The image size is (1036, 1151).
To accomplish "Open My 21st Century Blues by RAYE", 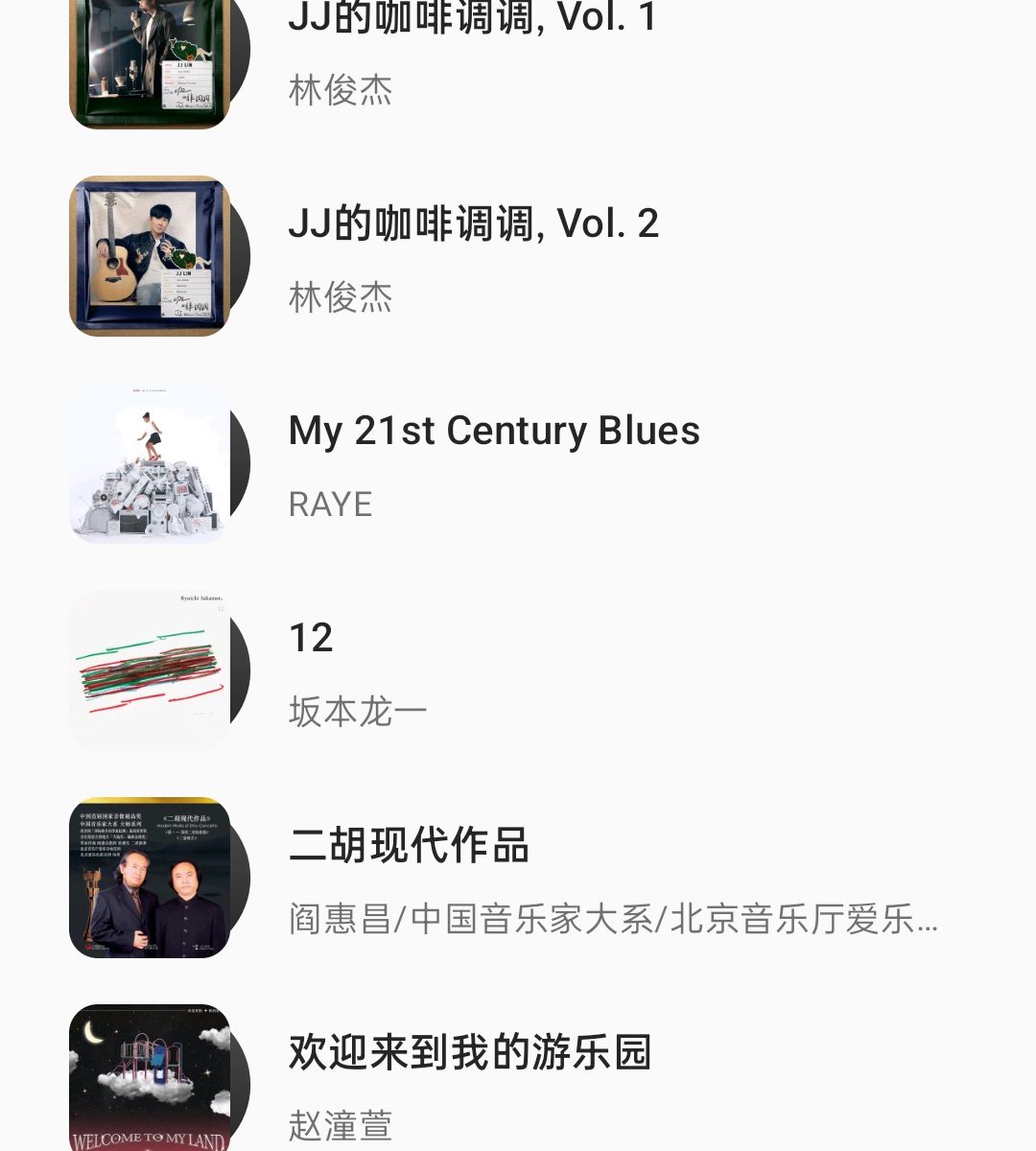I will pyautogui.click(x=493, y=432).
